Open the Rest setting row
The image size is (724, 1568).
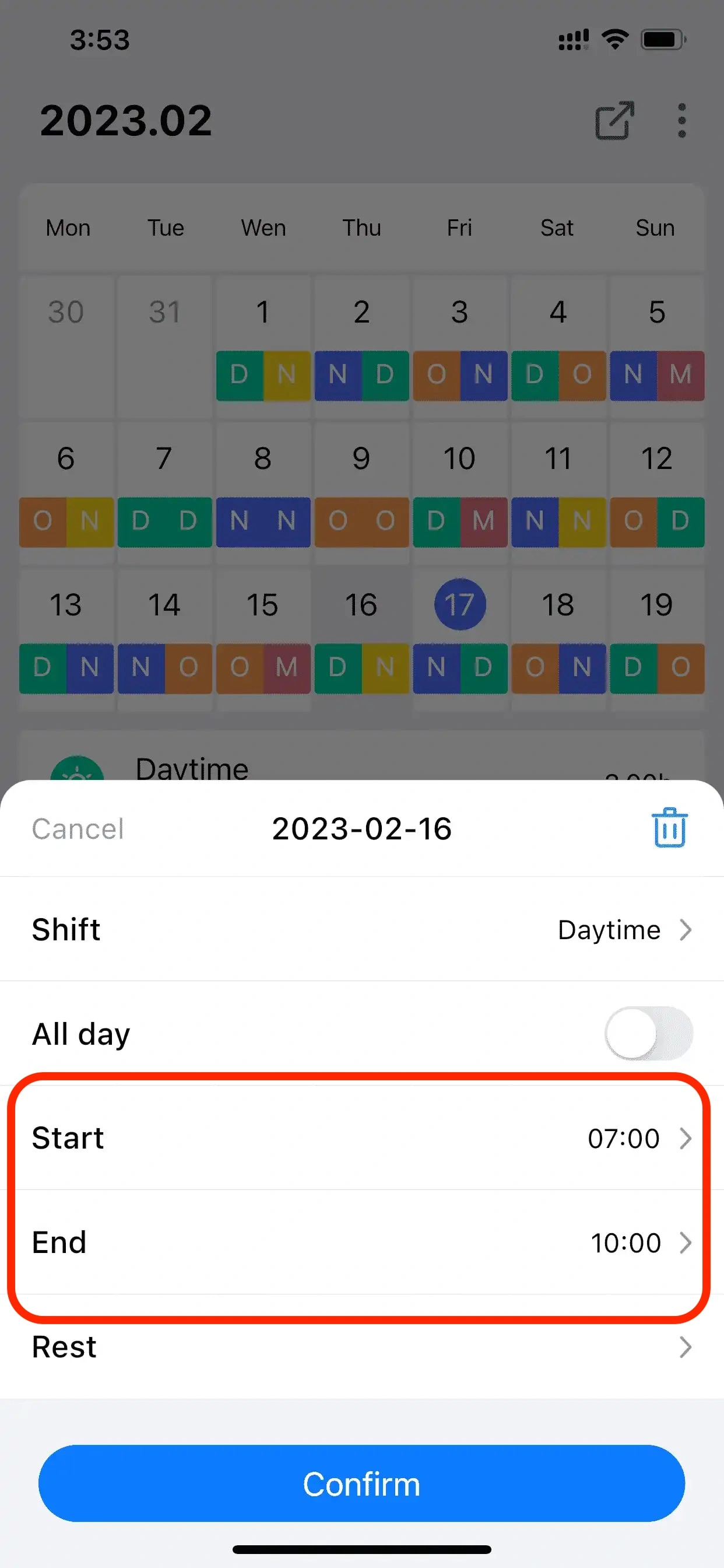coord(361,1347)
